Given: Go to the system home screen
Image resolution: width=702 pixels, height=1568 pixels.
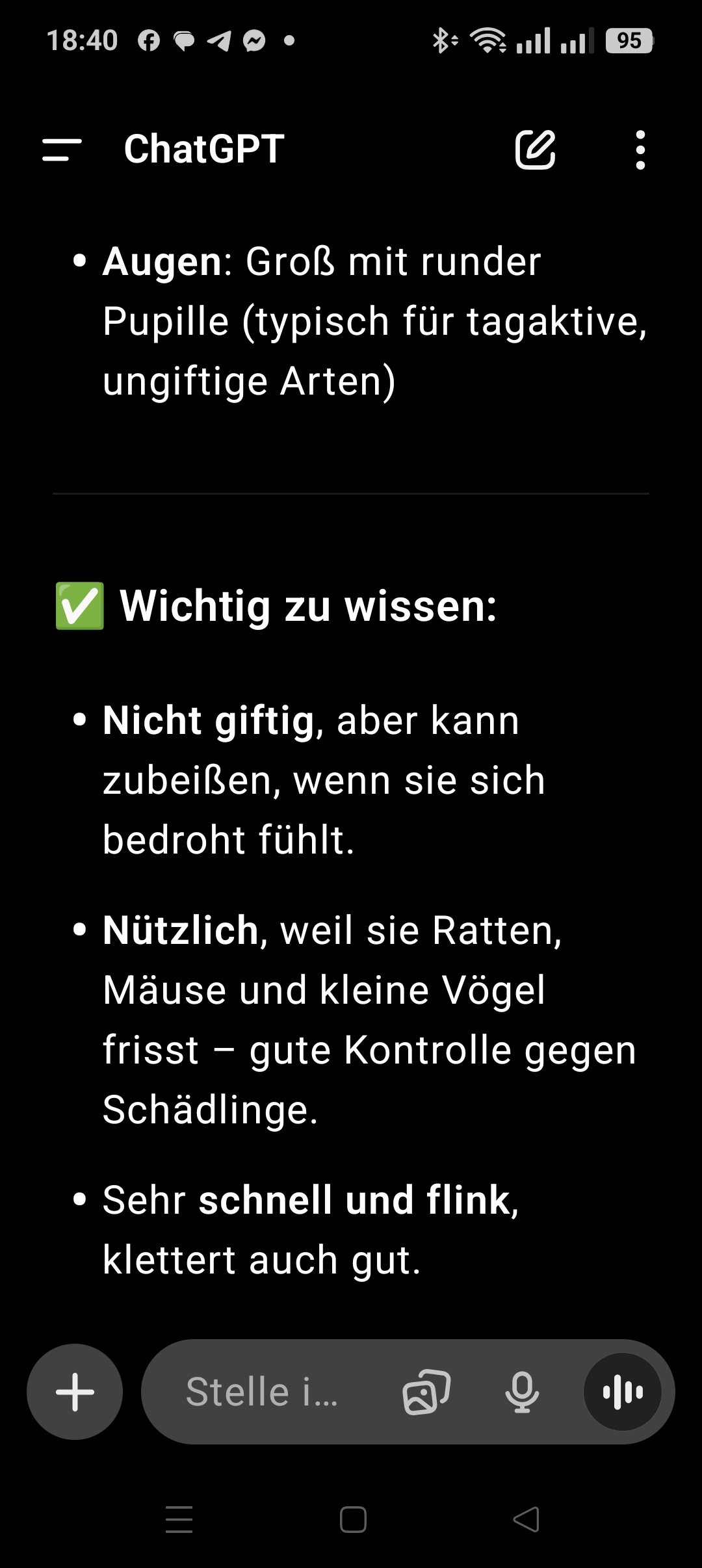Looking at the screenshot, I should [353, 1519].
